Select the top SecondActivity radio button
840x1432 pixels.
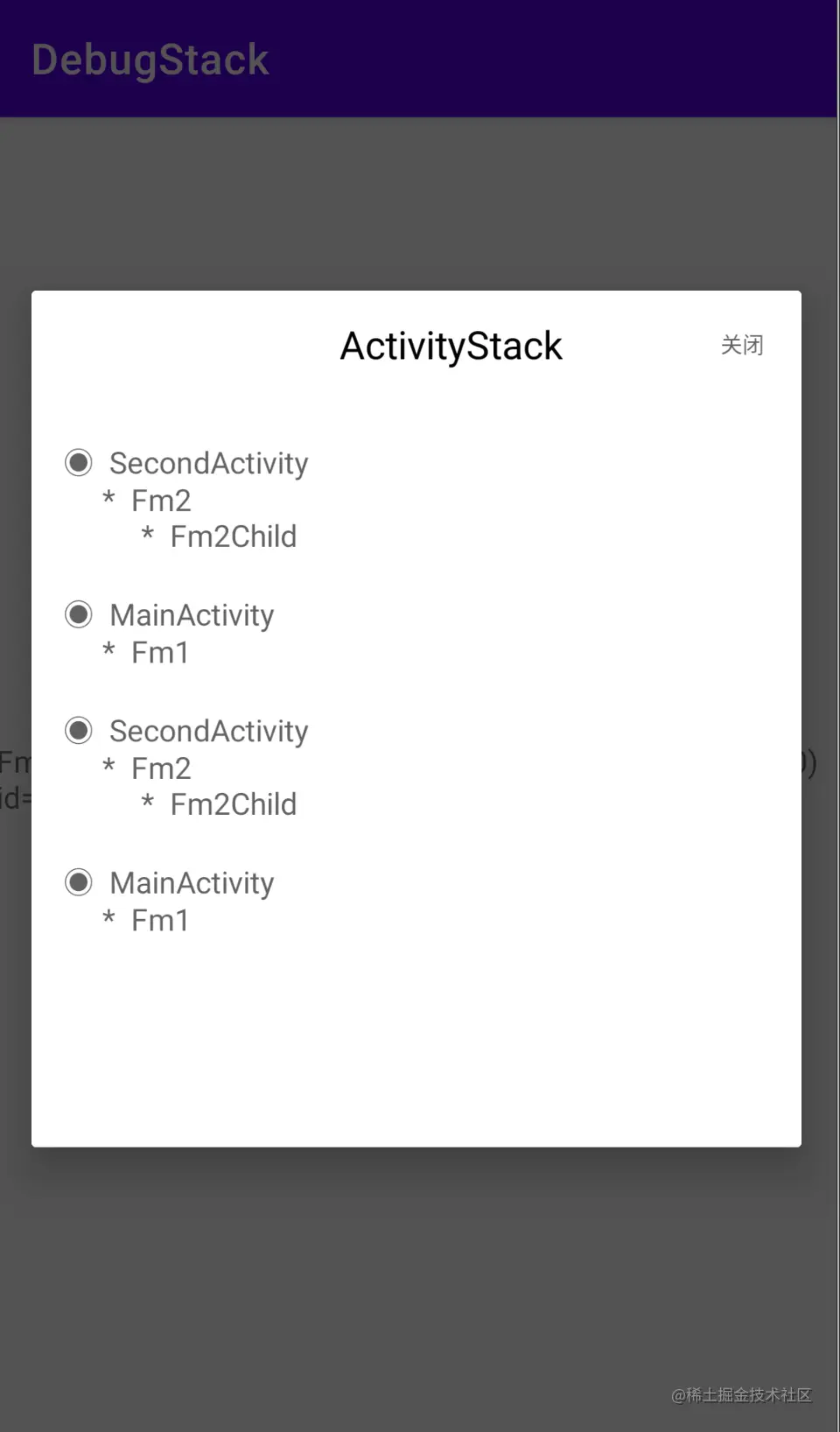[x=78, y=462]
